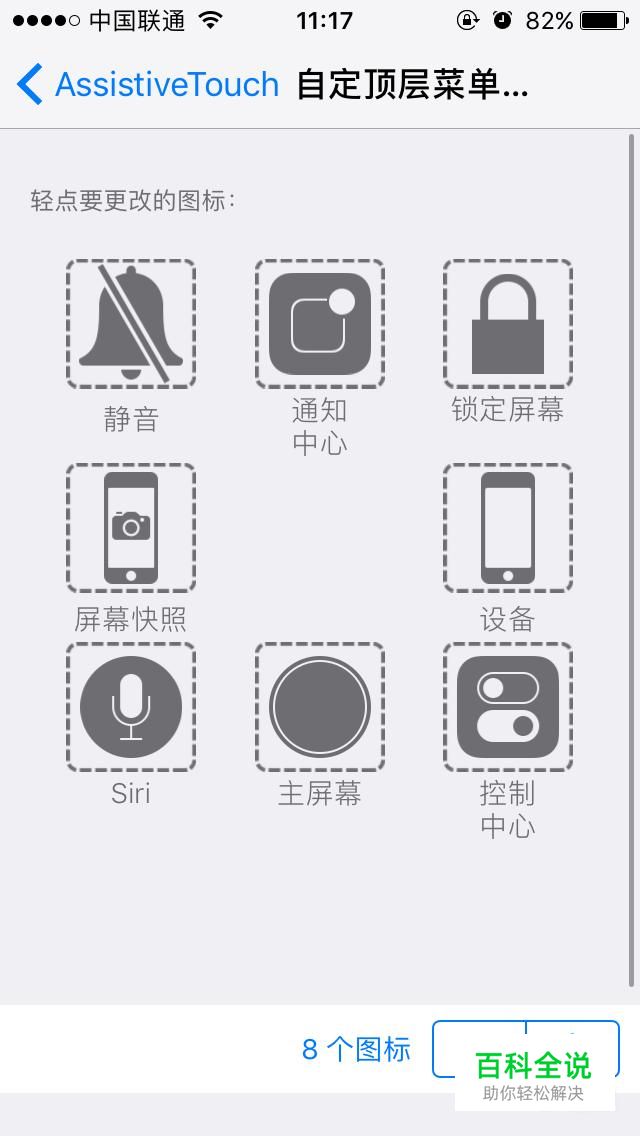Tap the 通知中心 icon slot

(x=320, y=324)
